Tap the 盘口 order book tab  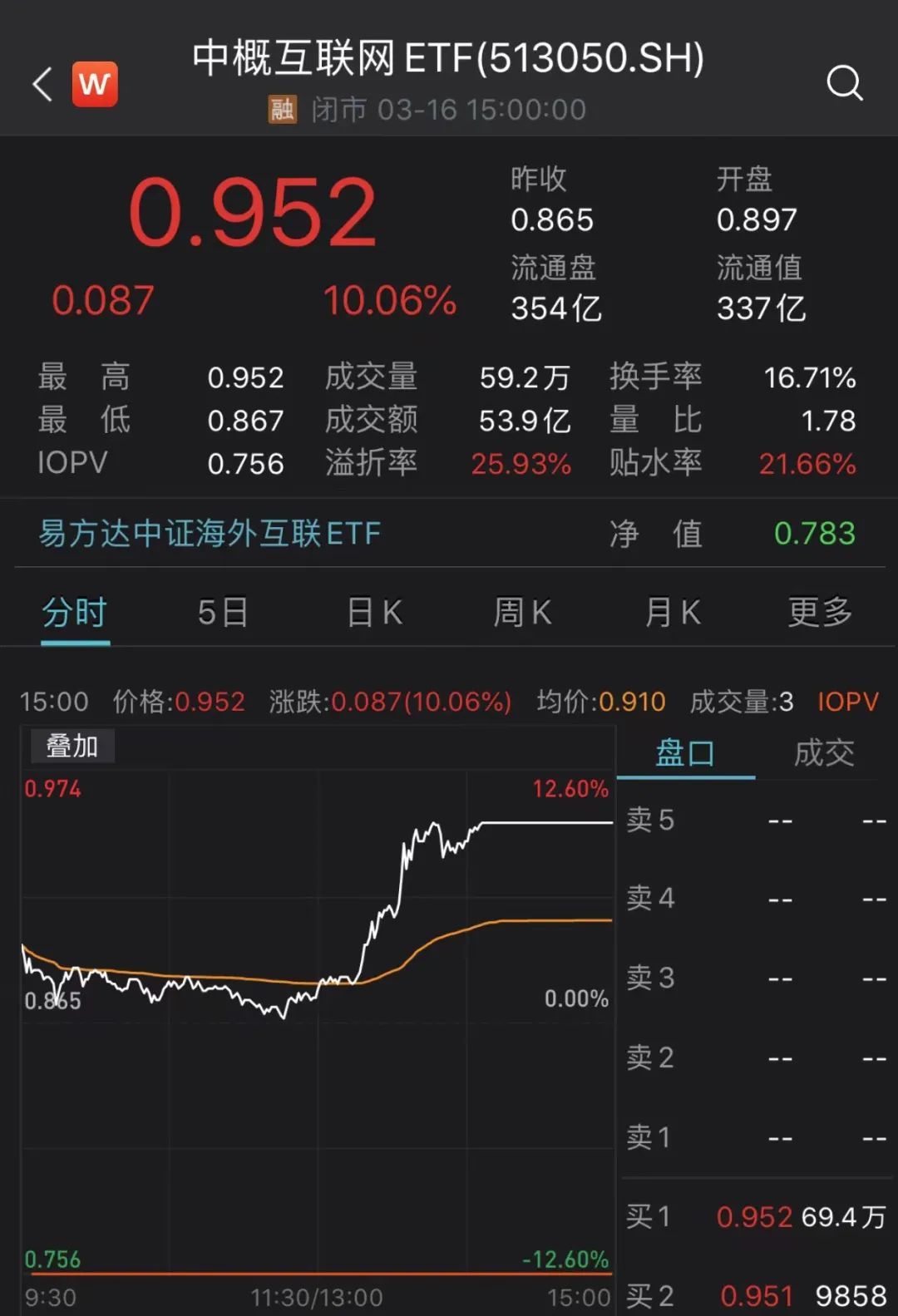683,753
